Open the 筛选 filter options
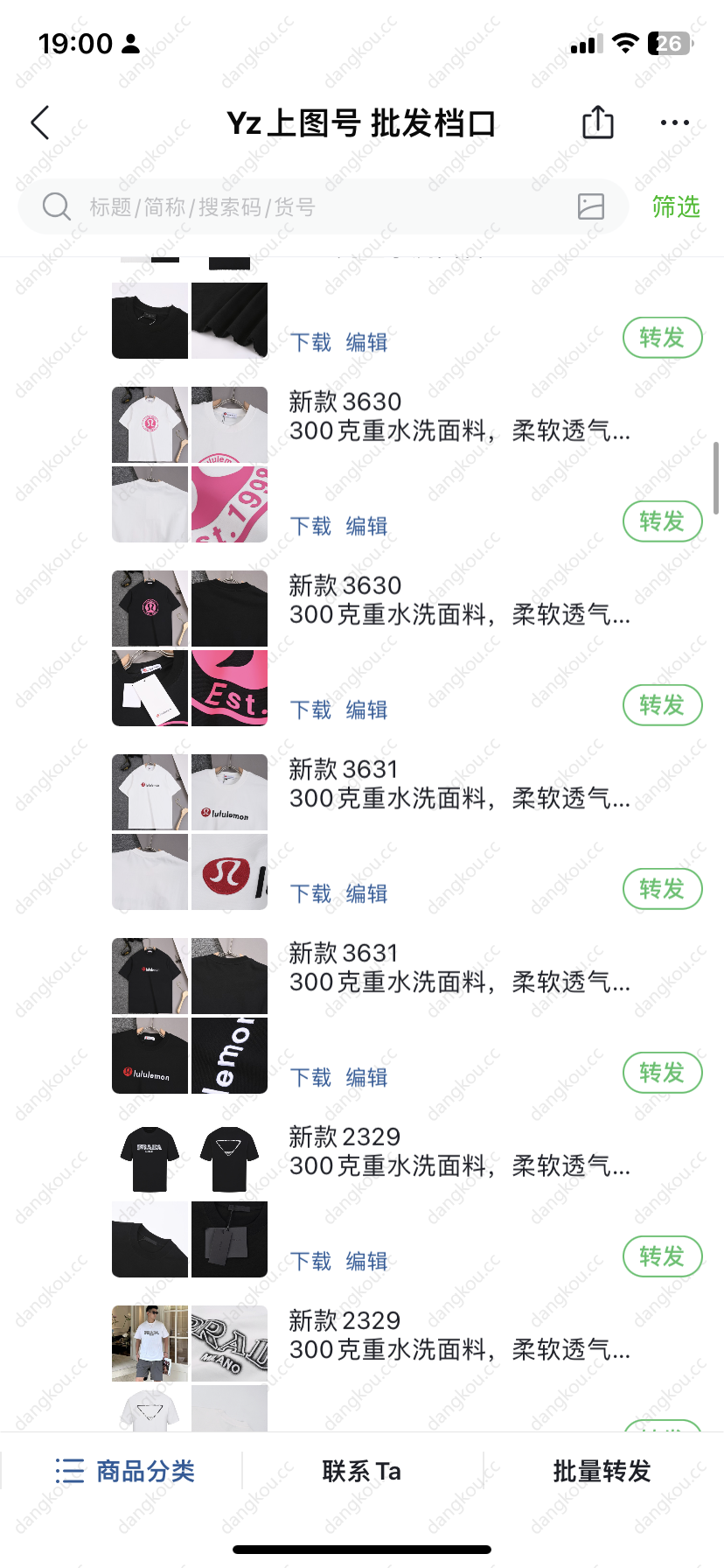The height and width of the screenshot is (1568, 724). pos(676,207)
